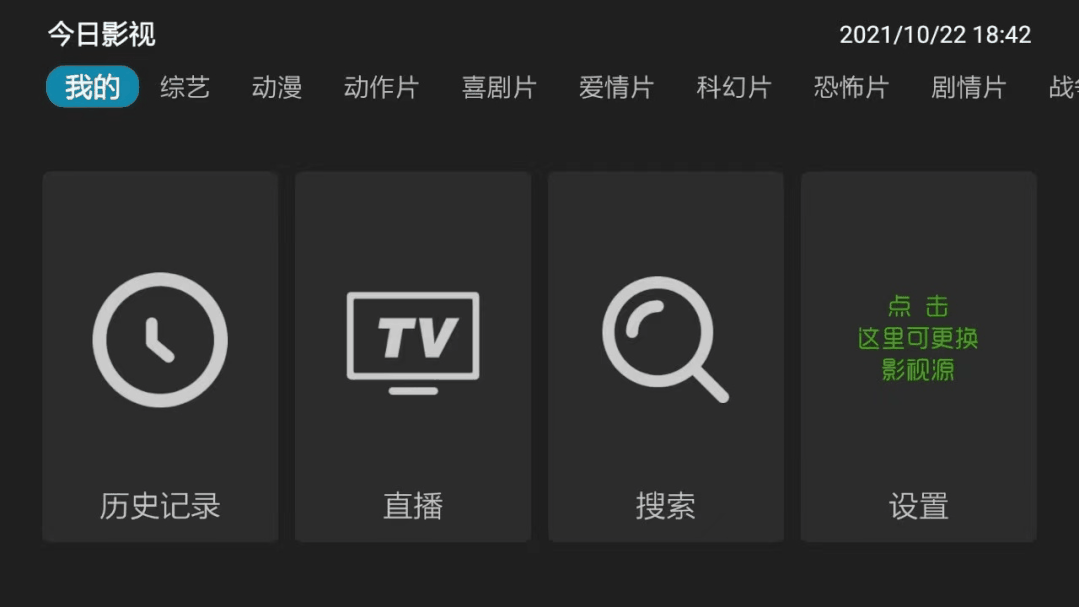
Task: Select the 科幻片 tab
Action: pyautogui.click(x=734, y=88)
